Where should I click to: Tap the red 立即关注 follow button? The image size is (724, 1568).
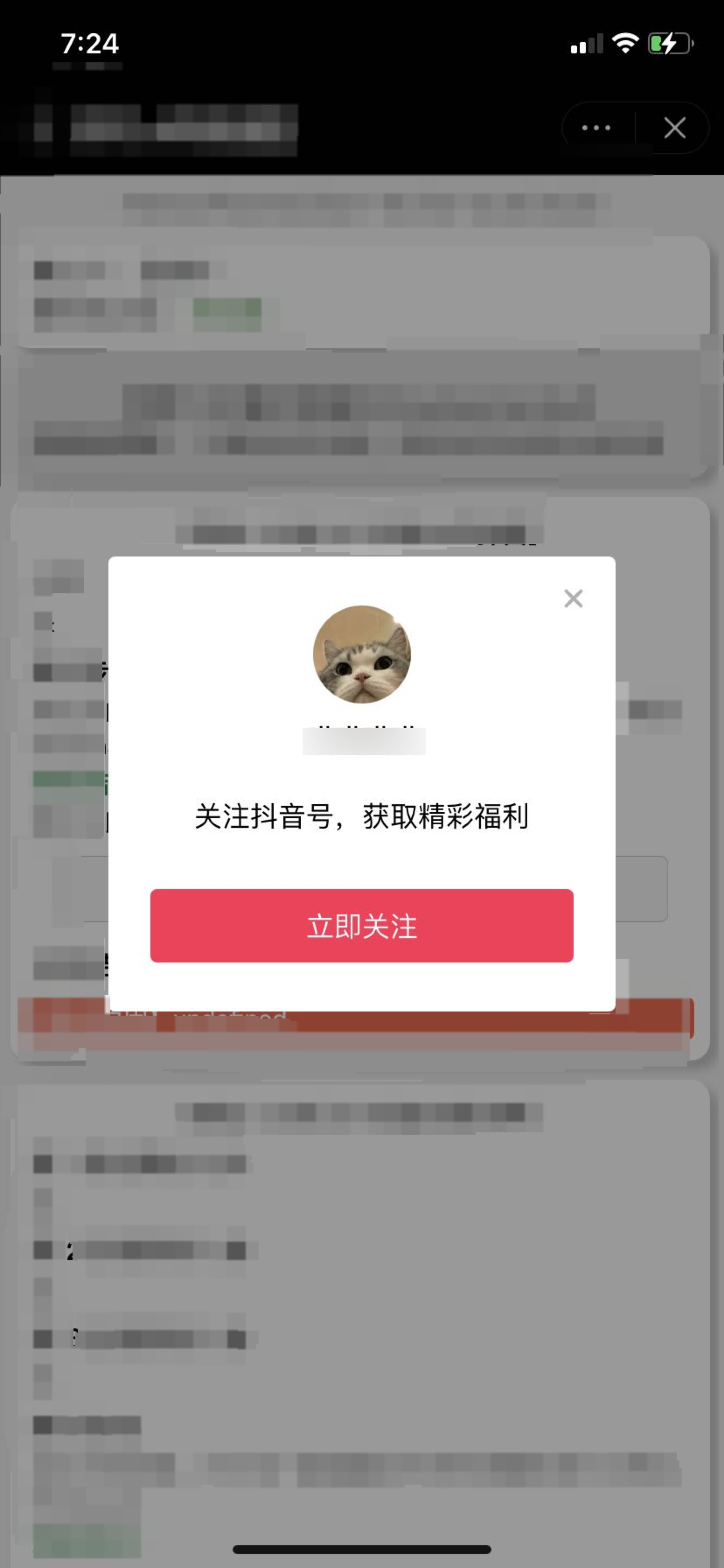click(362, 925)
